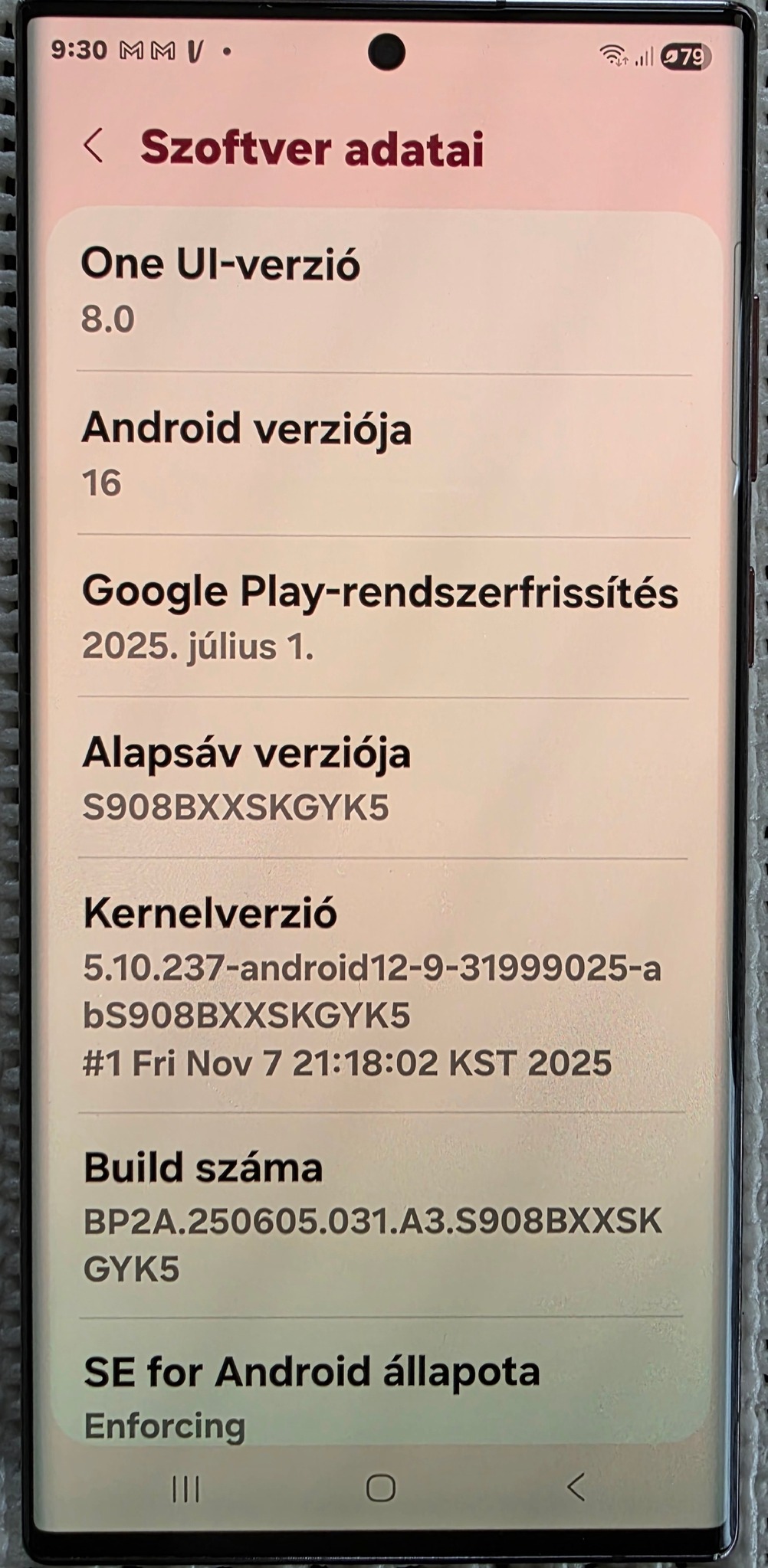Tap the Android verziója row
Viewport: 768px width, 1568px height.
(x=372, y=454)
